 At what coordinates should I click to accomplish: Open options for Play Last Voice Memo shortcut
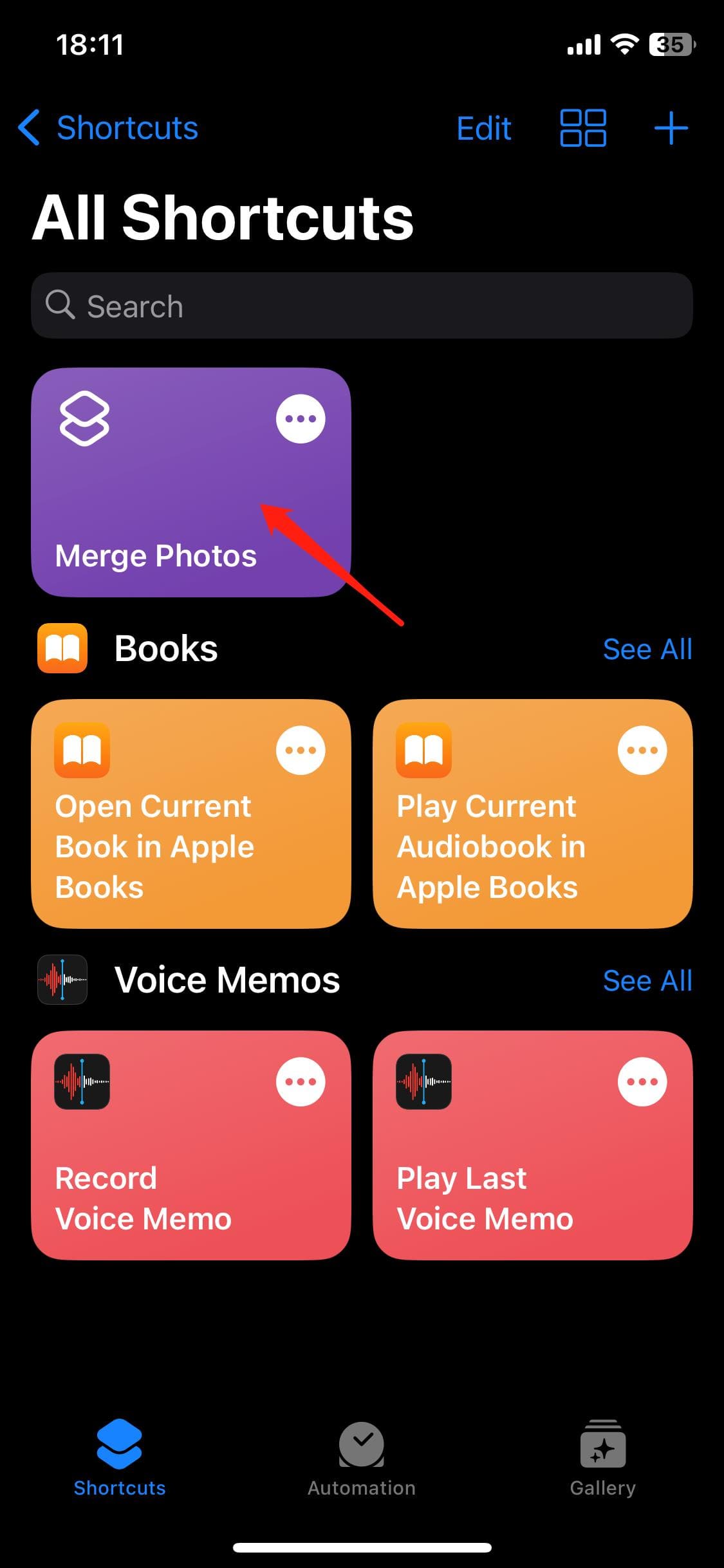pyautogui.click(x=642, y=1081)
